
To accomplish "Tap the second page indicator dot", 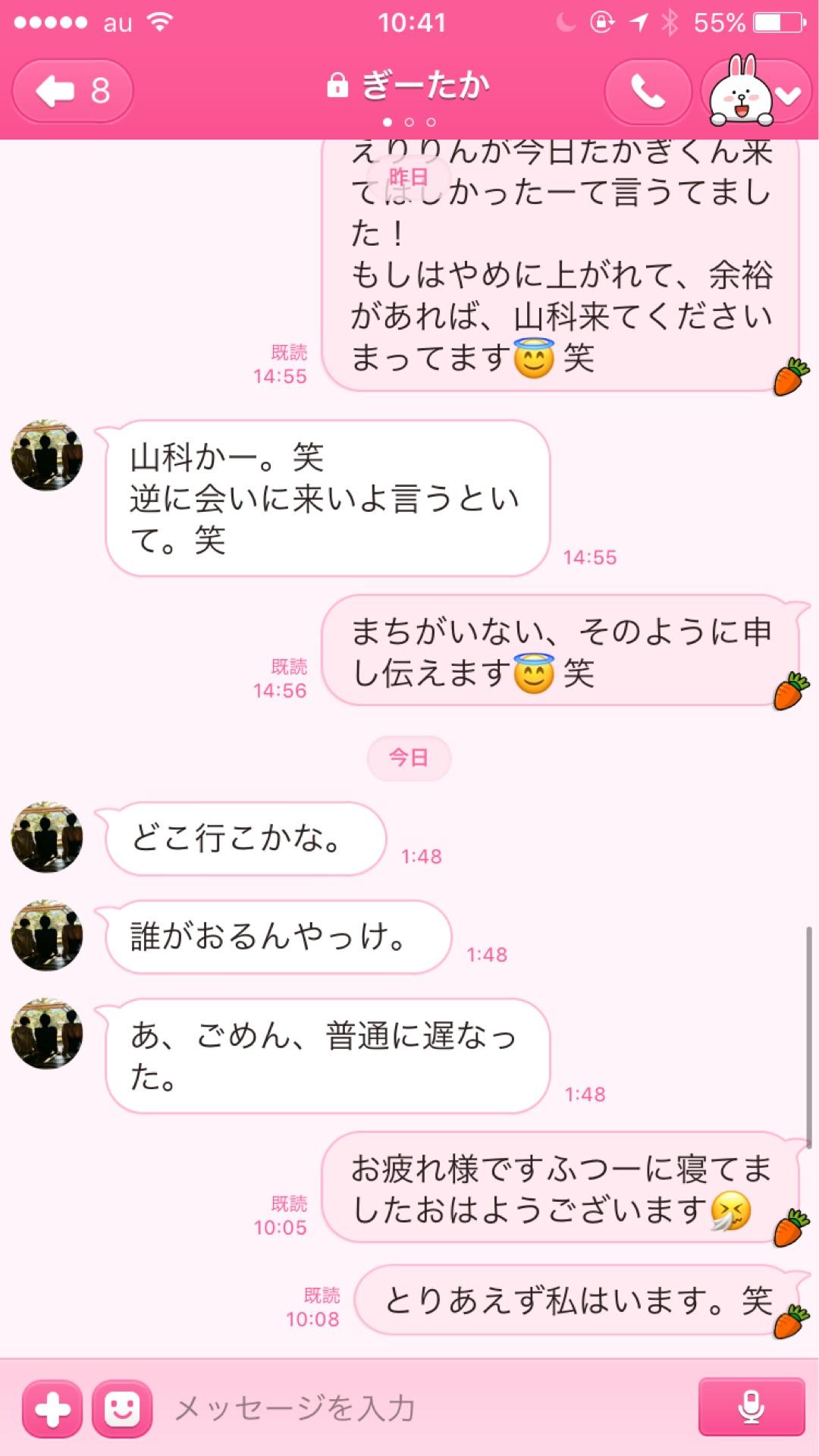I will click(x=410, y=121).
